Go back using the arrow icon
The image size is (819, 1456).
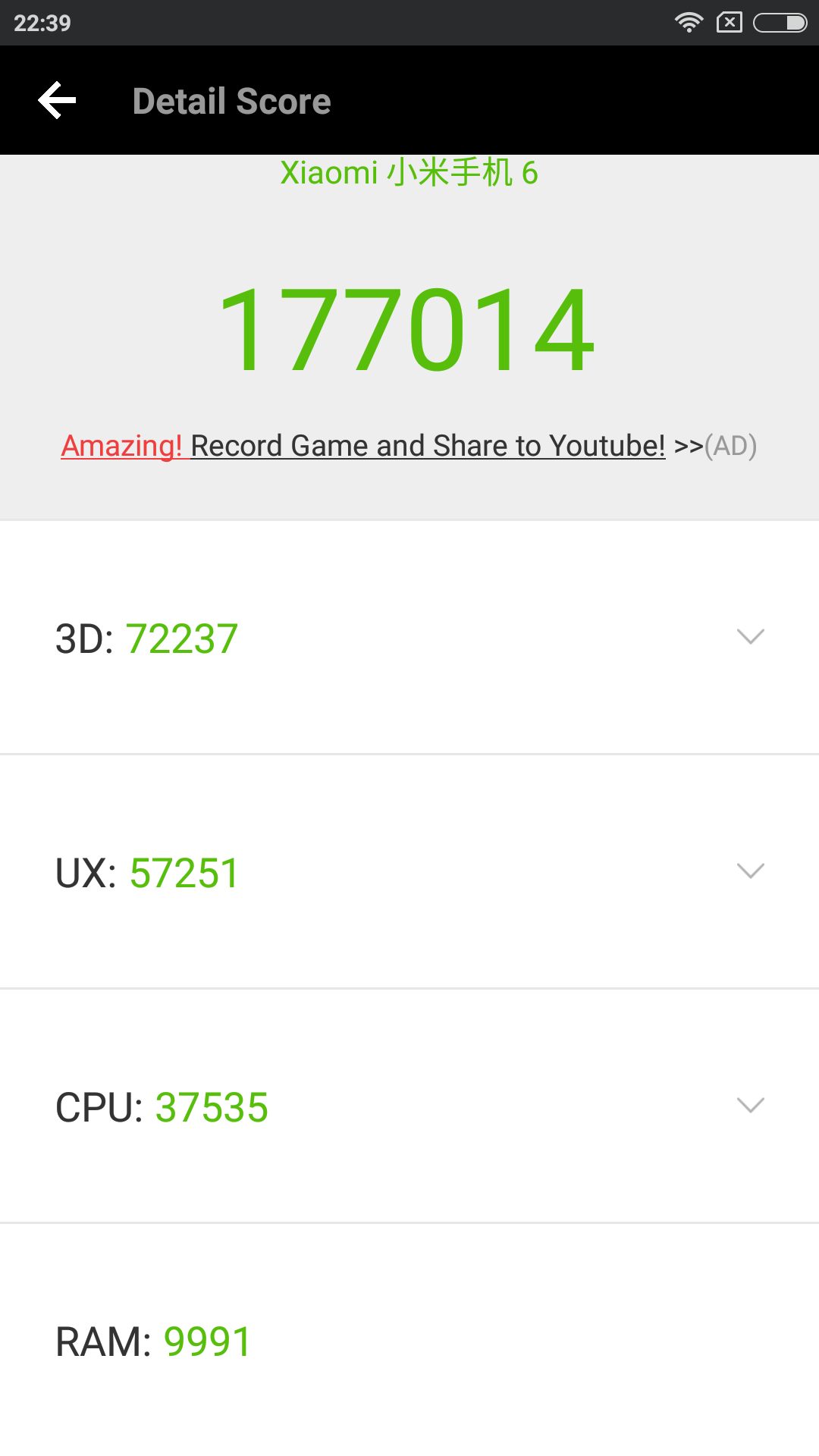57,100
